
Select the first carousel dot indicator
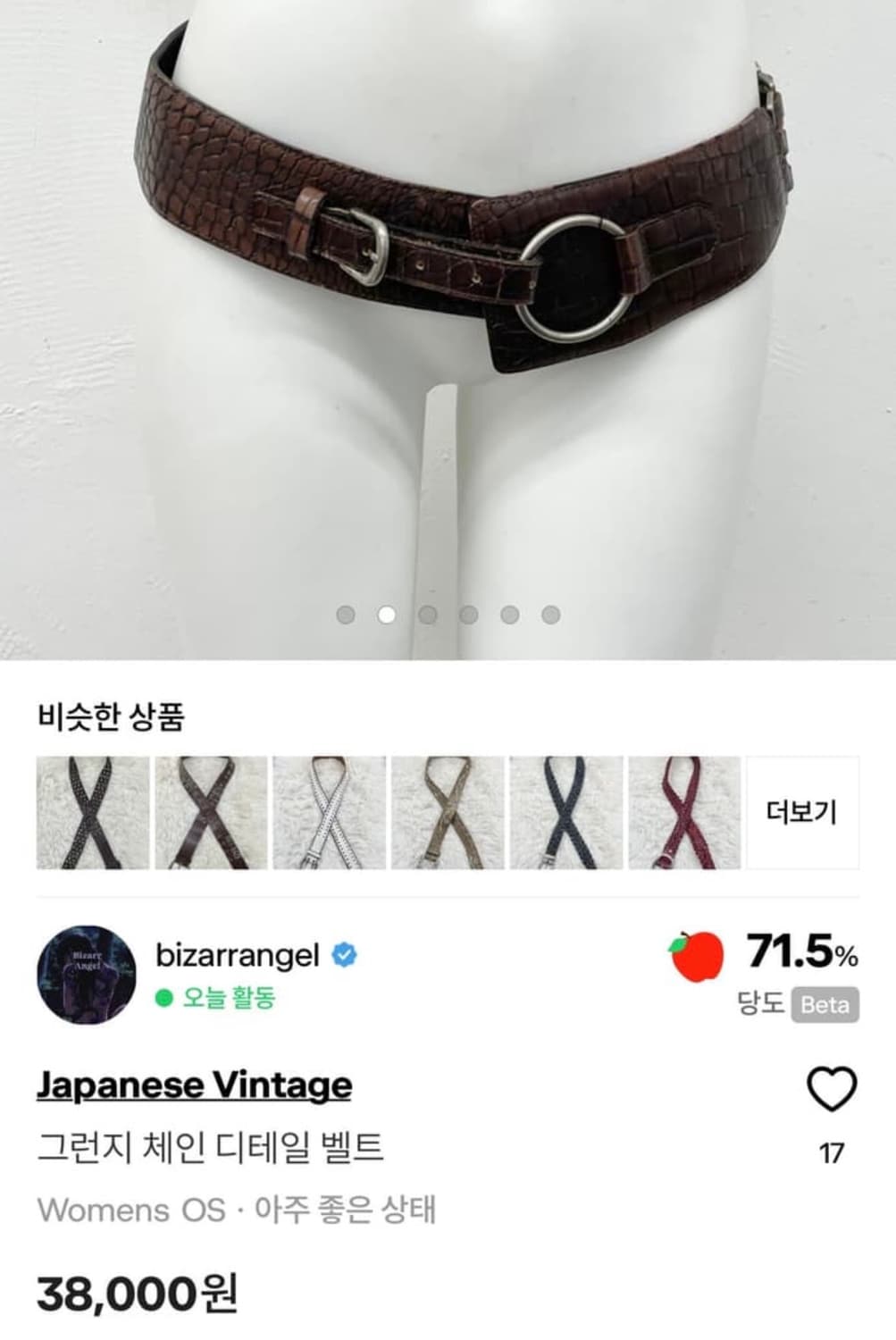[x=347, y=615]
